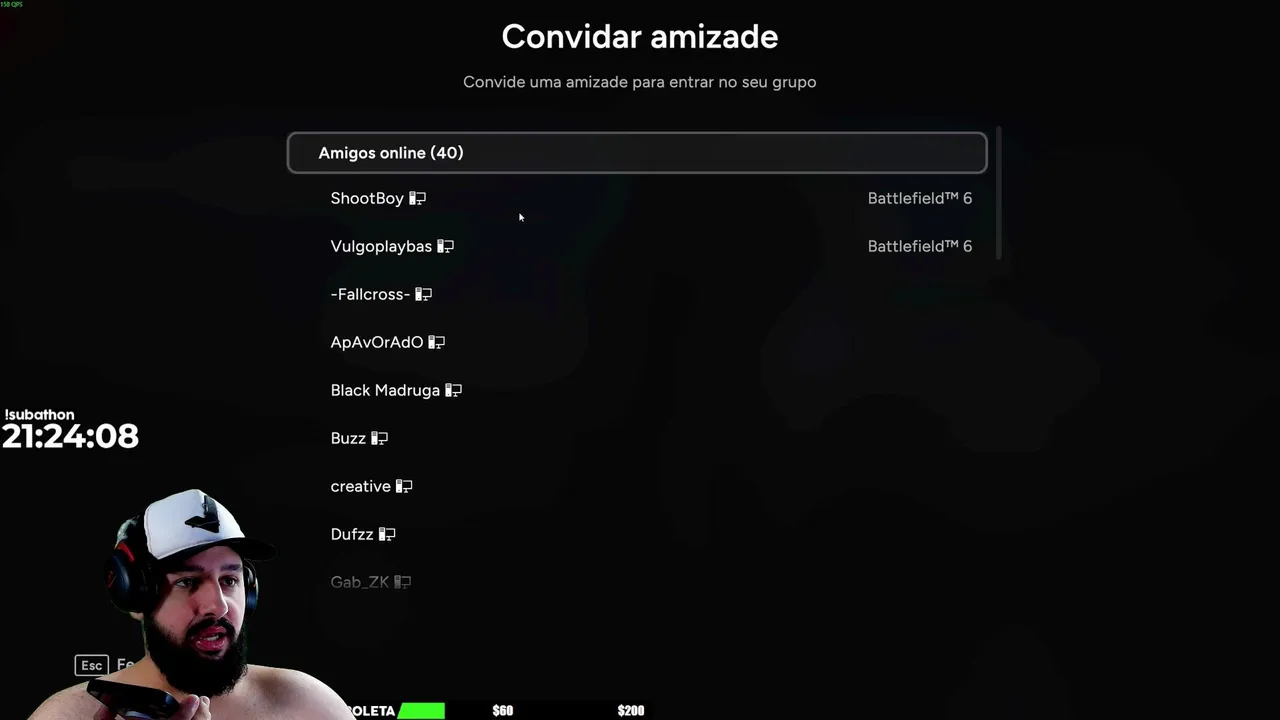Invite Black Madruga to your group
Screen dimensions: 1280x720
(x=385, y=390)
